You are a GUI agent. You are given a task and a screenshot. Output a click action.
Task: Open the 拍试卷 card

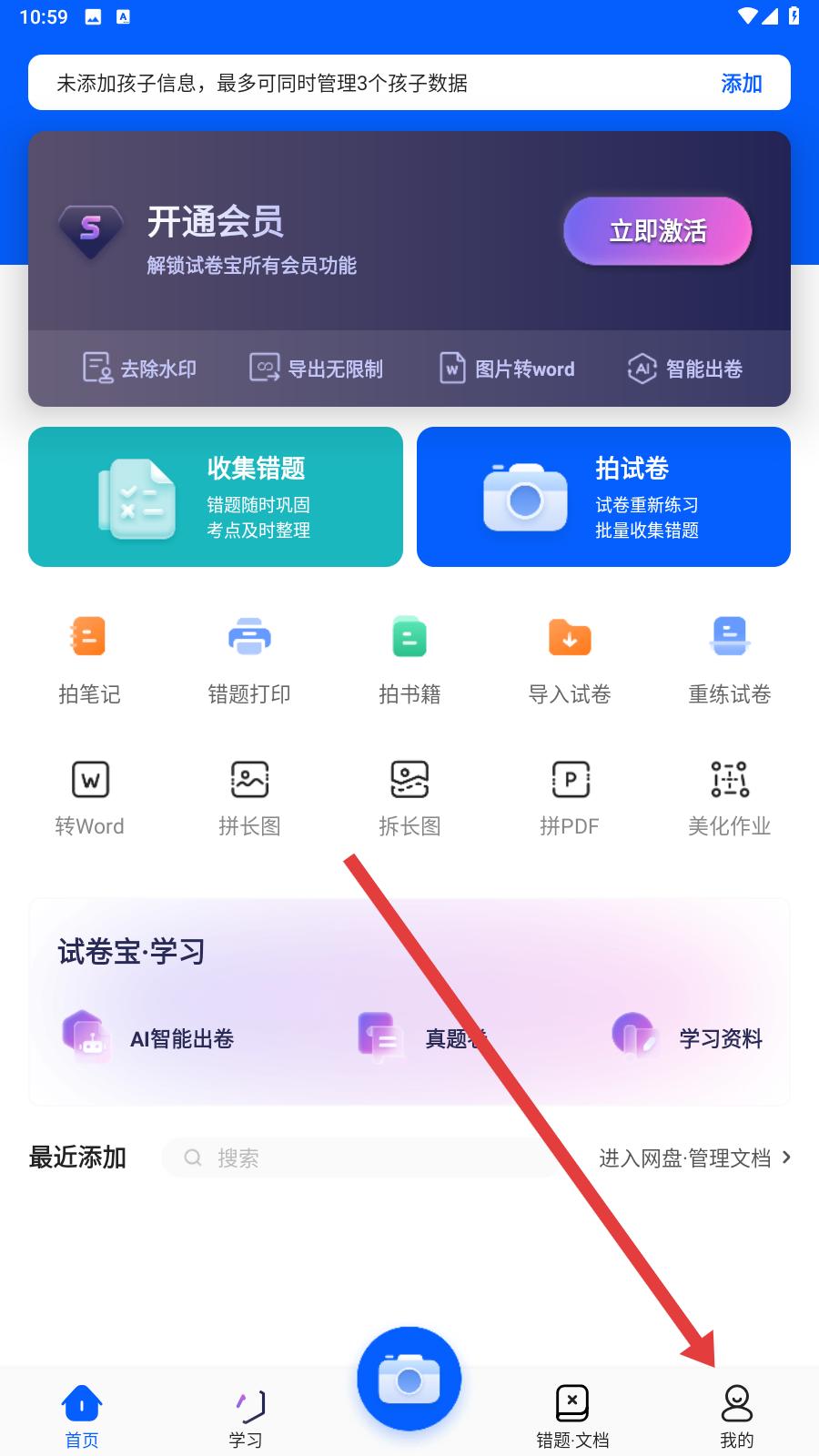point(603,497)
